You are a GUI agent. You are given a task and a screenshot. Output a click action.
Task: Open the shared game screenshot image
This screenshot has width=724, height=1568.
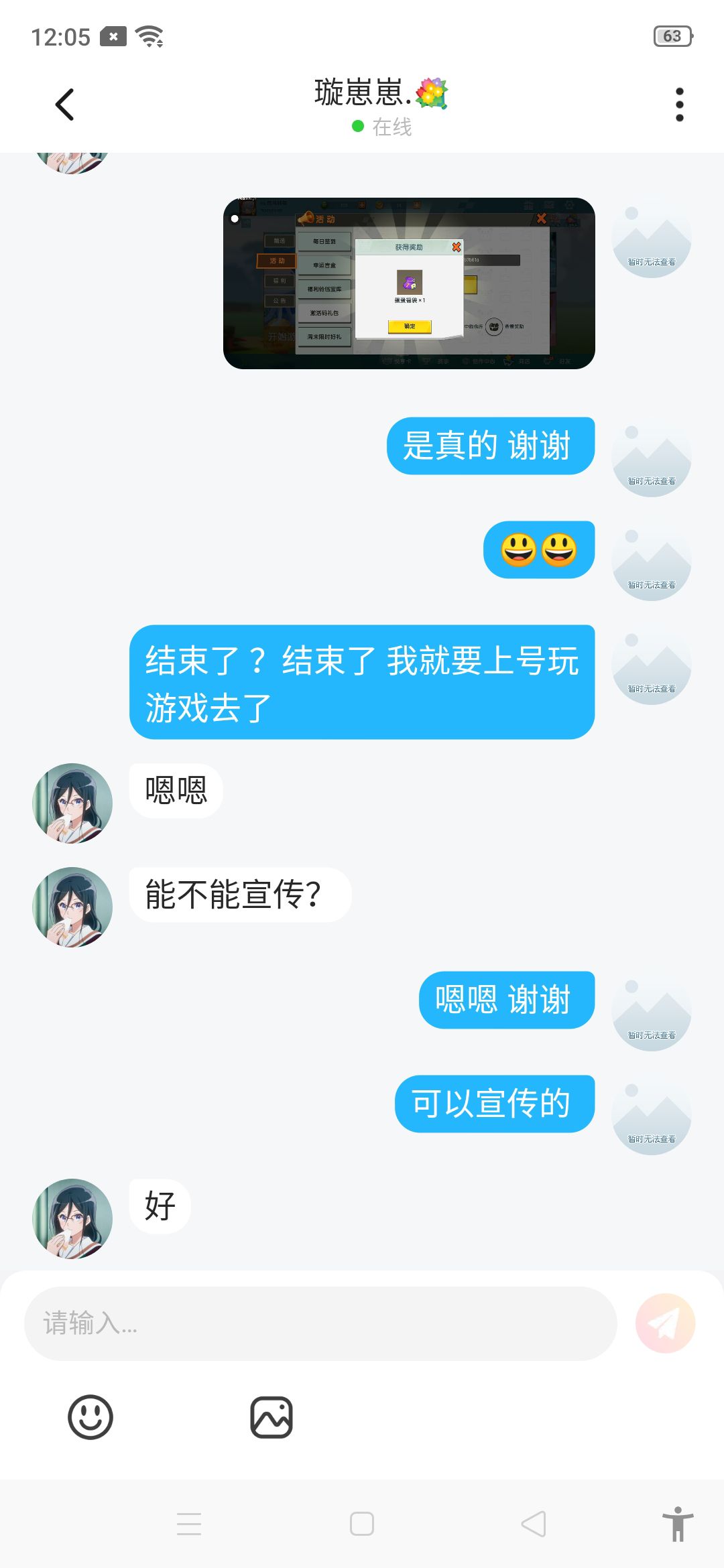click(409, 283)
